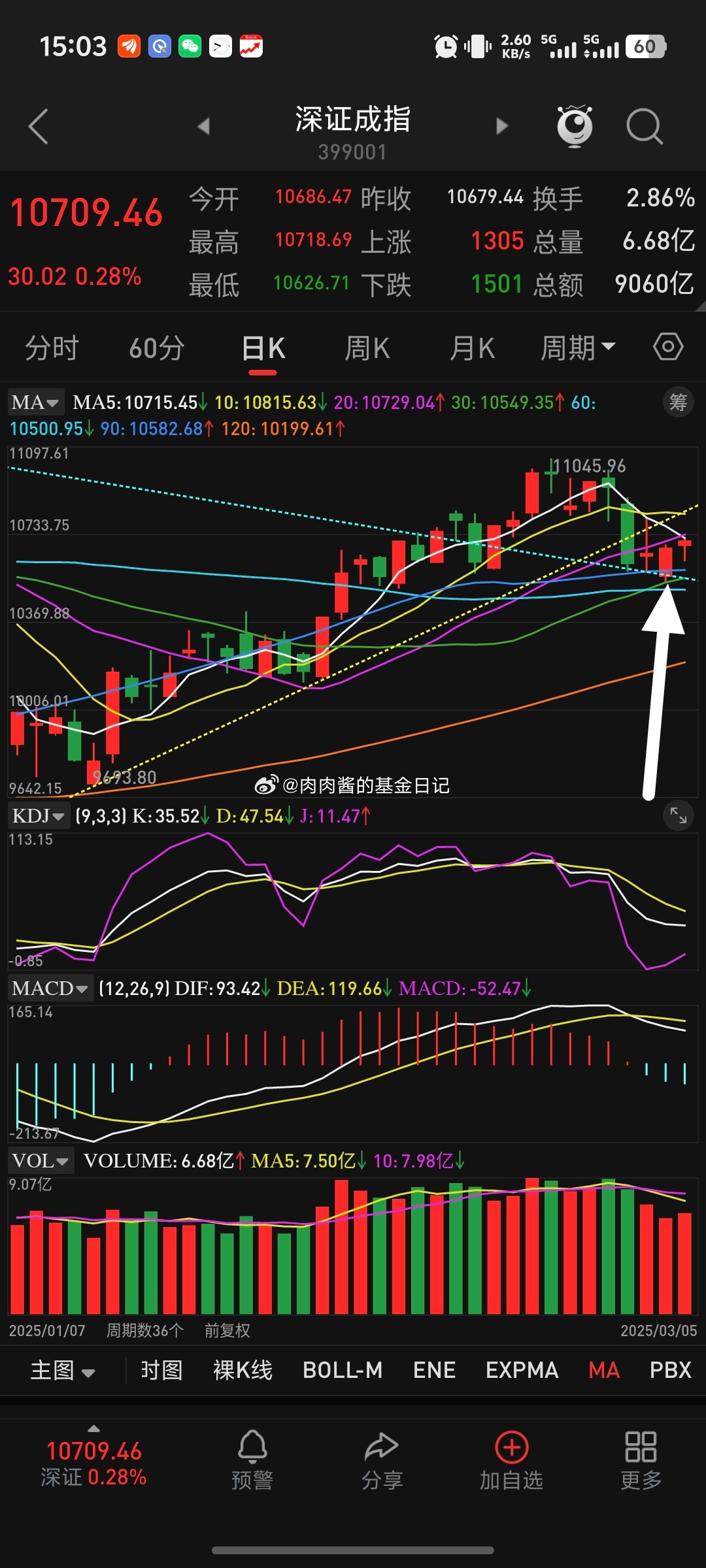This screenshot has height=1568, width=706.
Task: Switch to the 分时 chart tab
Action: tap(52, 348)
